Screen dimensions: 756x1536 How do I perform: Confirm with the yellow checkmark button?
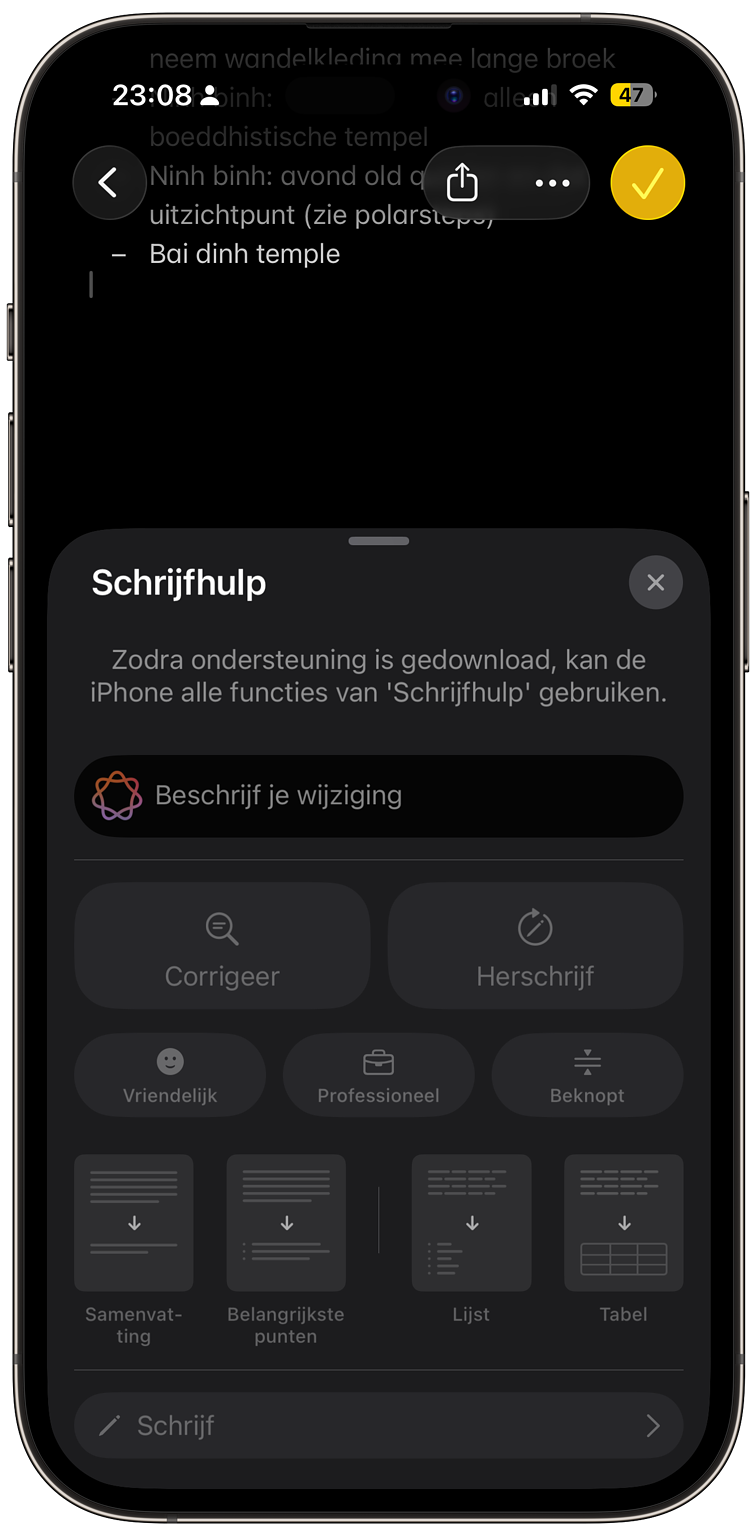pyautogui.click(x=647, y=183)
